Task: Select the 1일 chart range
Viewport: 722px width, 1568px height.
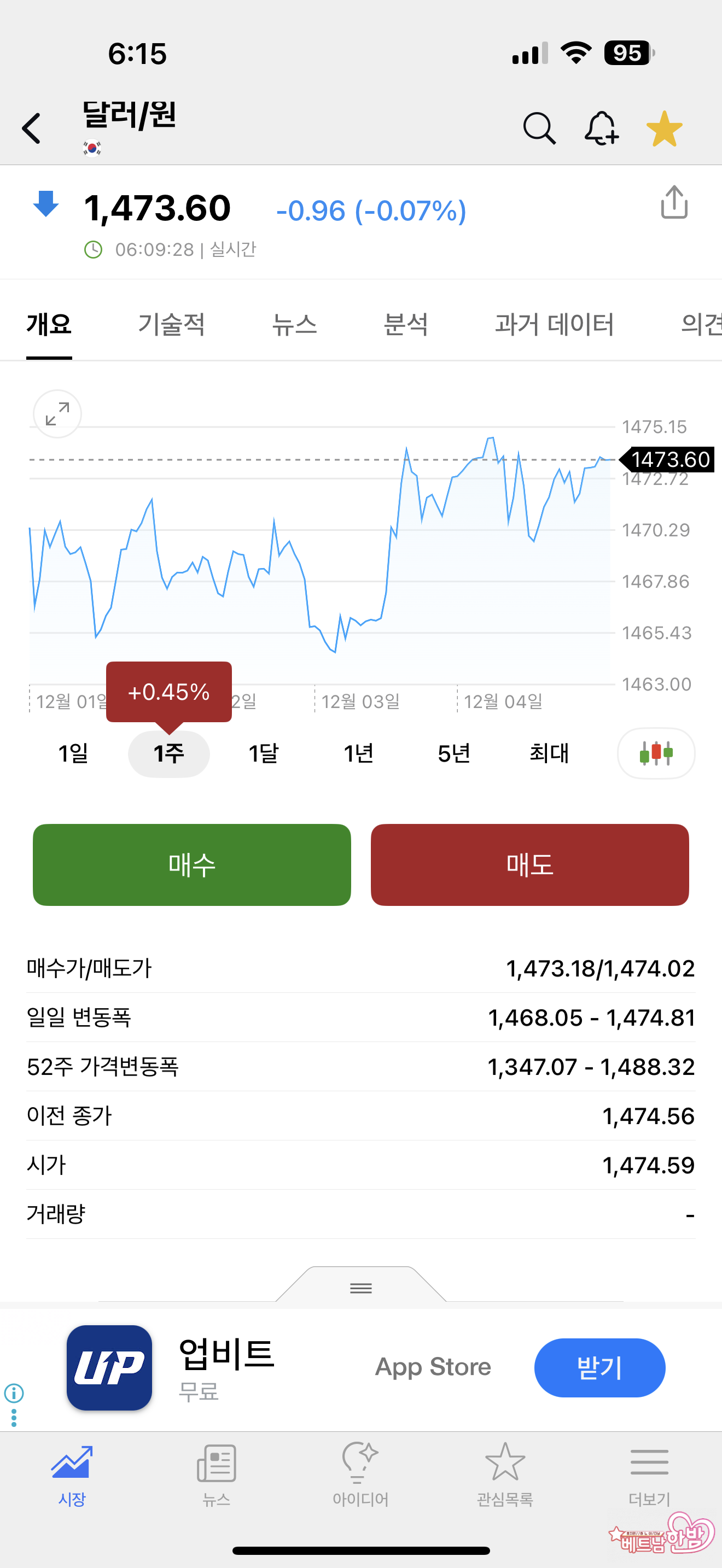Action: [x=73, y=753]
